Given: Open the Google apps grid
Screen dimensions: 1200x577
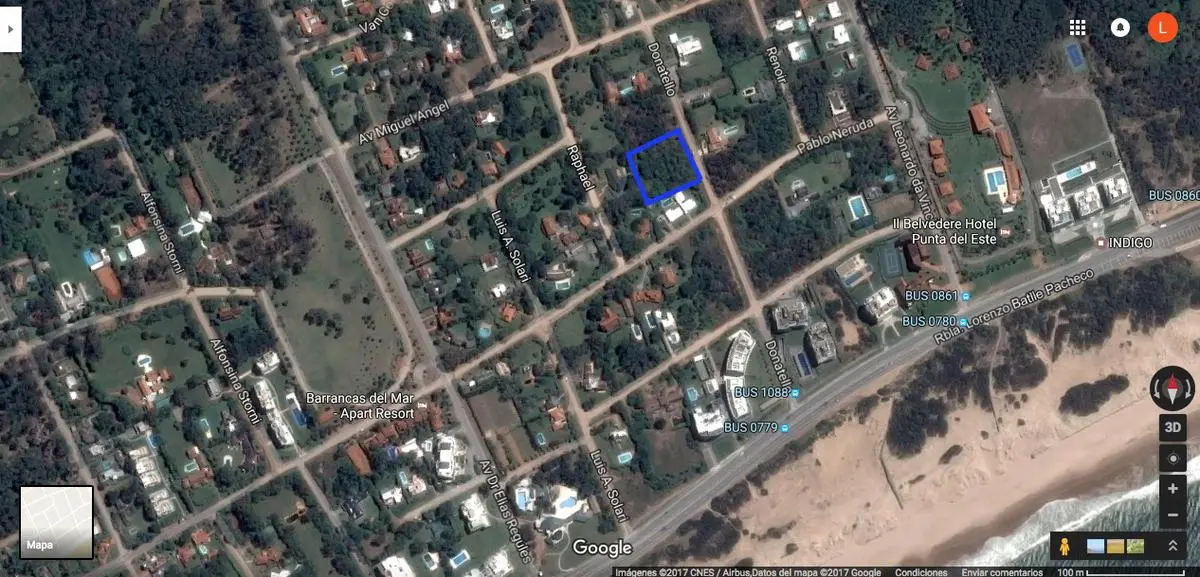Looking at the screenshot, I should click(1077, 27).
